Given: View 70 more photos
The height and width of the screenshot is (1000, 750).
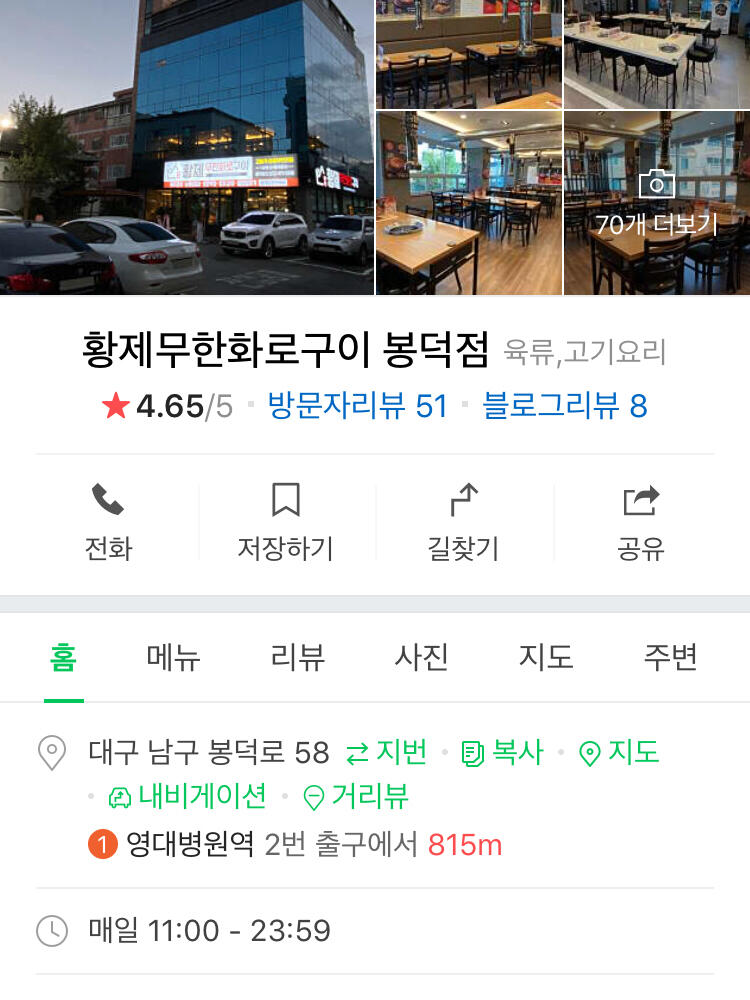Looking at the screenshot, I should pos(656,204).
